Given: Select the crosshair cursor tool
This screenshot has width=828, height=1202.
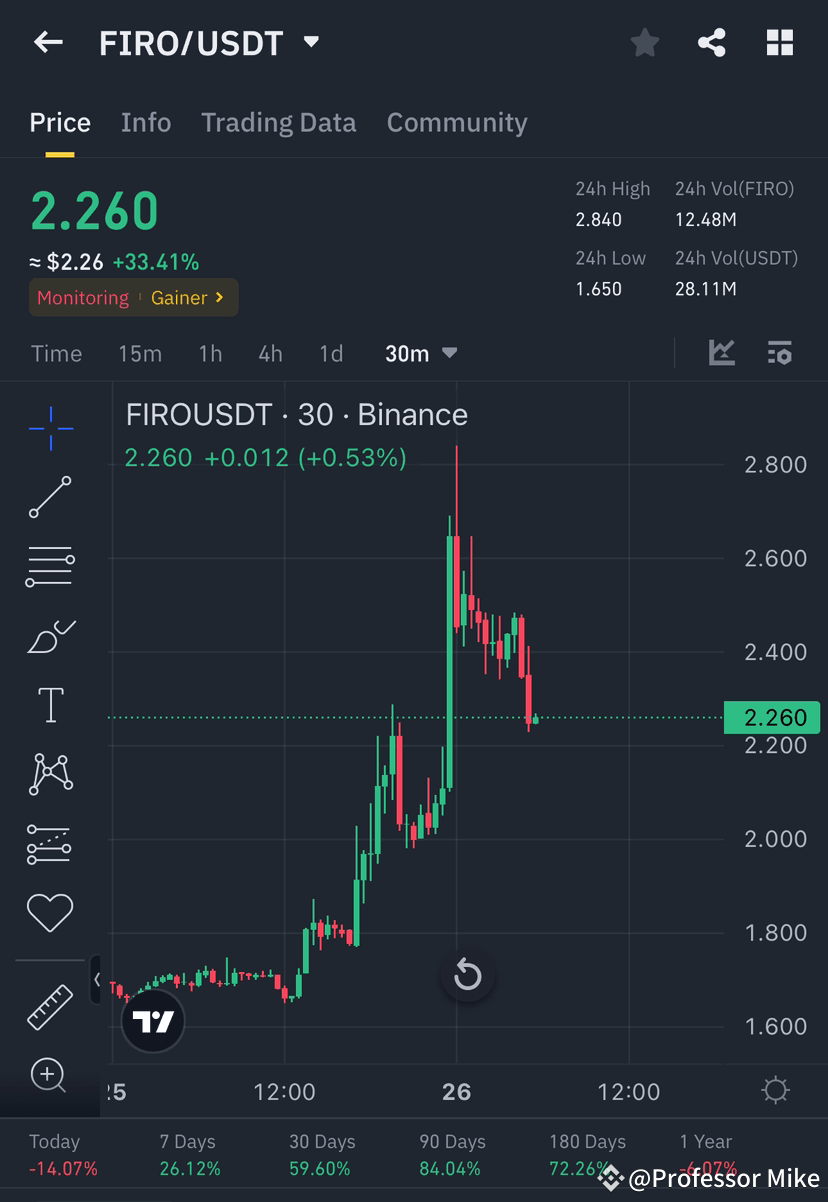Looking at the screenshot, I should pyautogui.click(x=50, y=428).
